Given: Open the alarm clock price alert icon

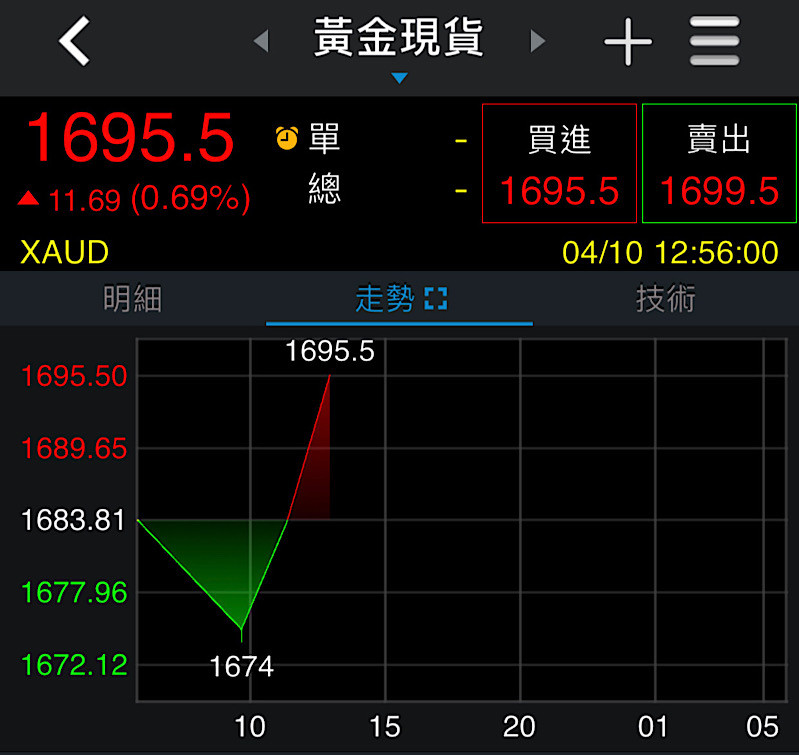Looking at the screenshot, I should pyautogui.click(x=286, y=138).
